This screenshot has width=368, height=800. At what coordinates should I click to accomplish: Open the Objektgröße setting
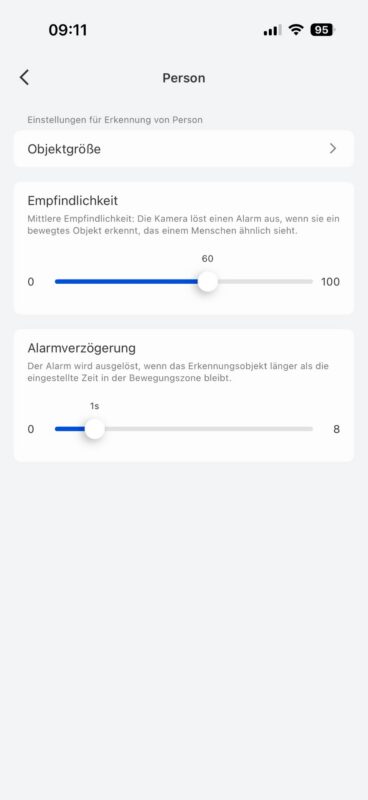coord(184,148)
